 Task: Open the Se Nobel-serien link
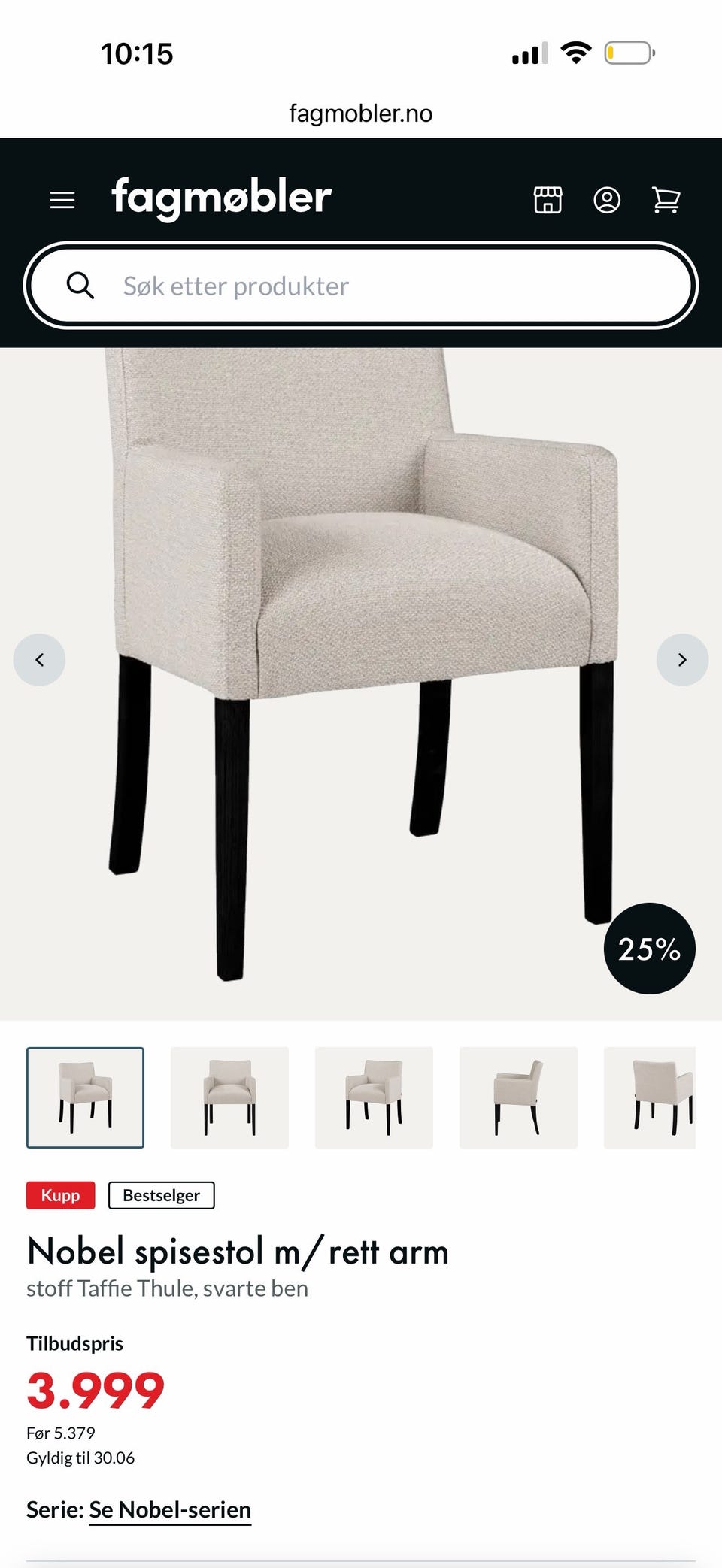click(170, 1509)
